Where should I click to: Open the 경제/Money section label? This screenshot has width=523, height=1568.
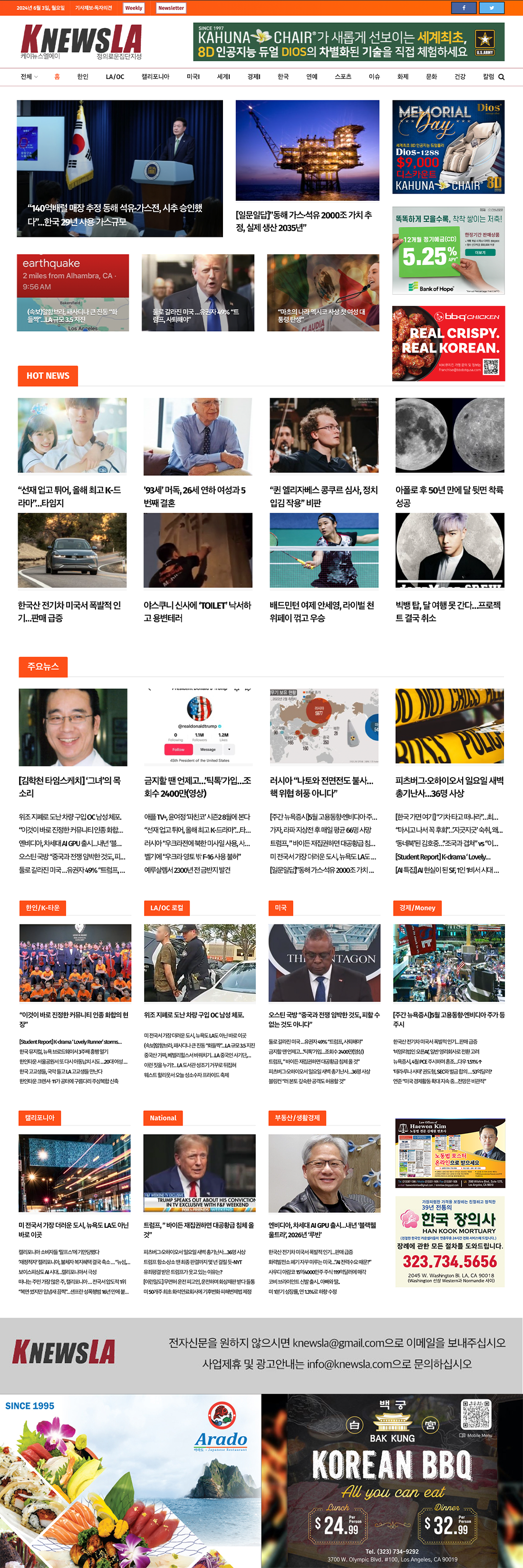[x=416, y=908]
